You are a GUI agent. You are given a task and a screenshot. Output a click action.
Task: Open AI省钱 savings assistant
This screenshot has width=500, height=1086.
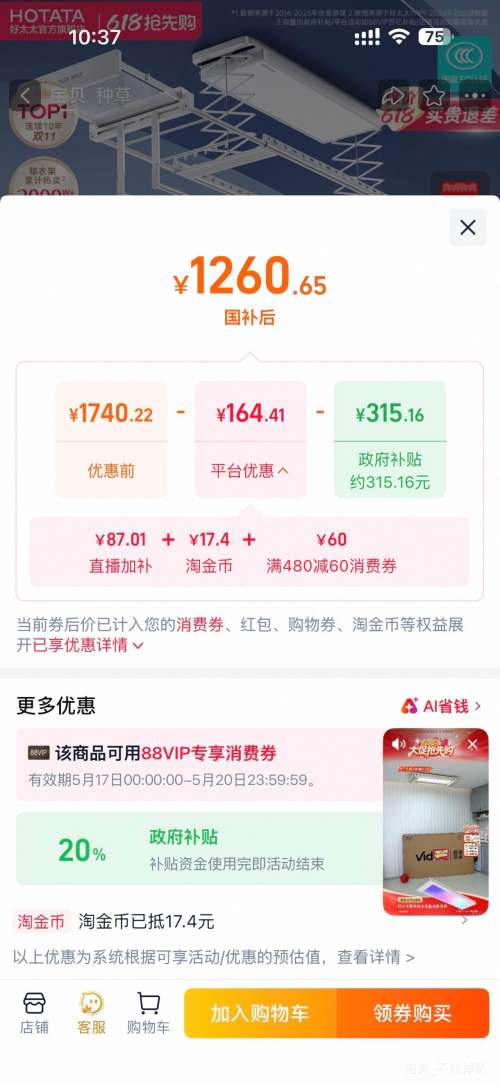click(x=441, y=706)
